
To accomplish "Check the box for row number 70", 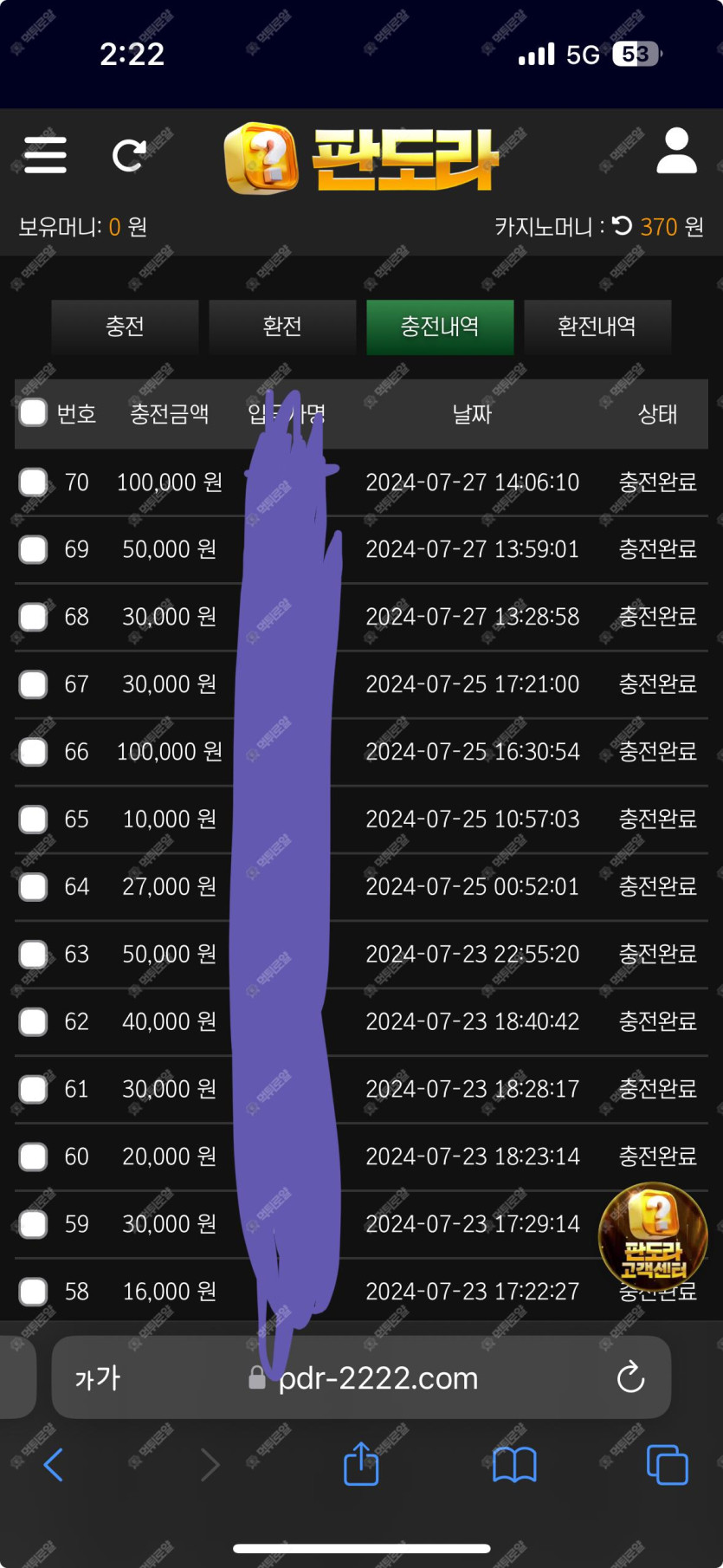I will pyautogui.click(x=33, y=482).
